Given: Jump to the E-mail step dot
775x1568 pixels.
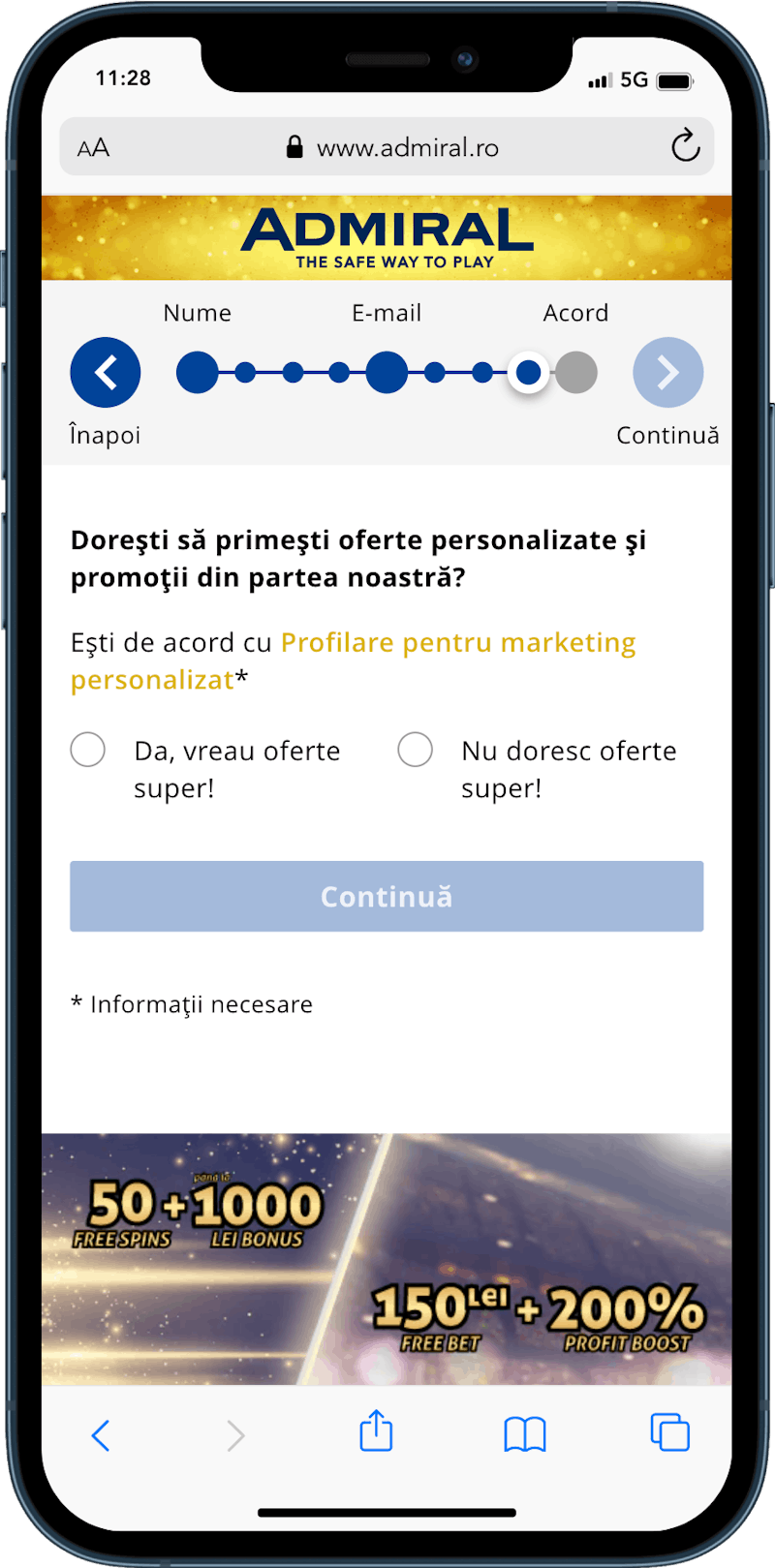Looking at the screenshot, I should pyautogui.click(x=387, y=373).
